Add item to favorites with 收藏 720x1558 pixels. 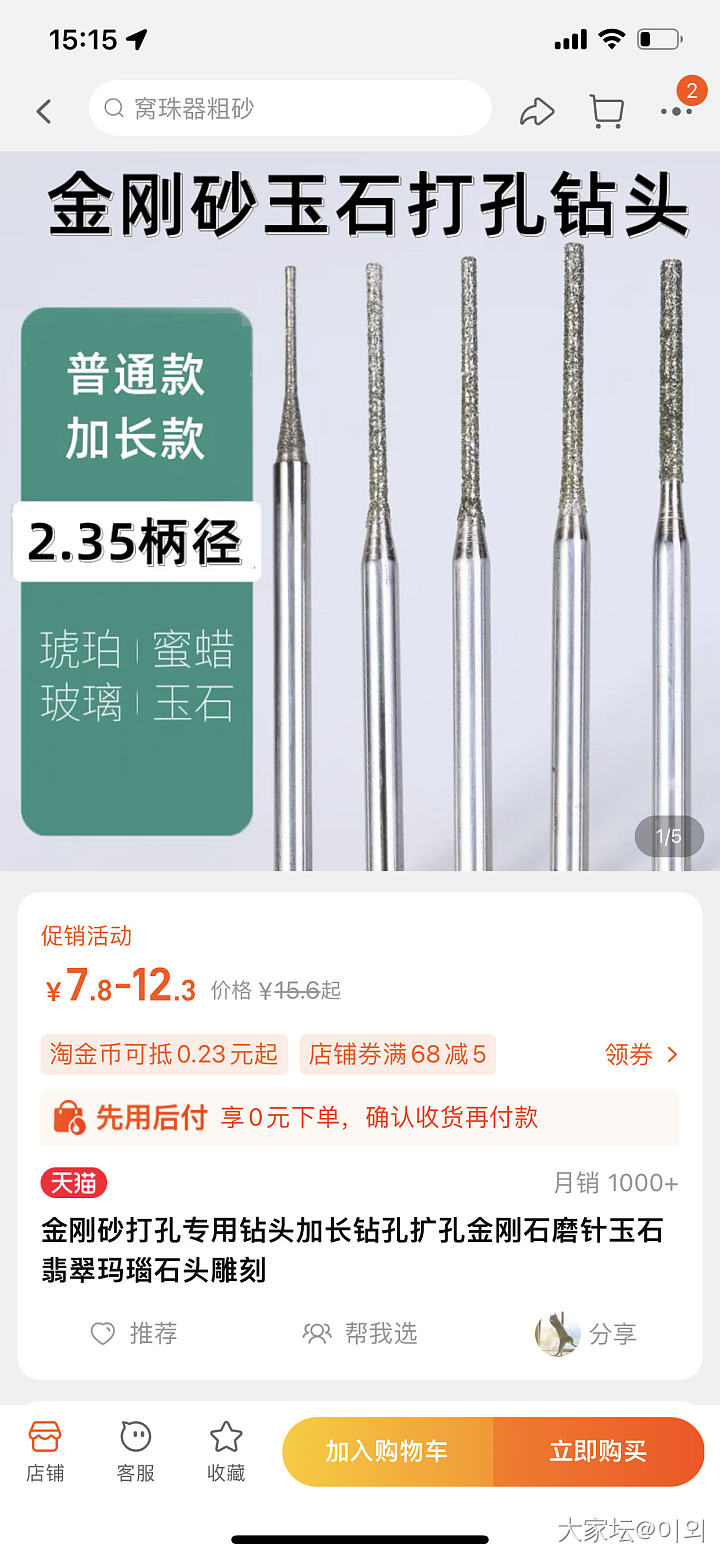(x=226, y=1451)
